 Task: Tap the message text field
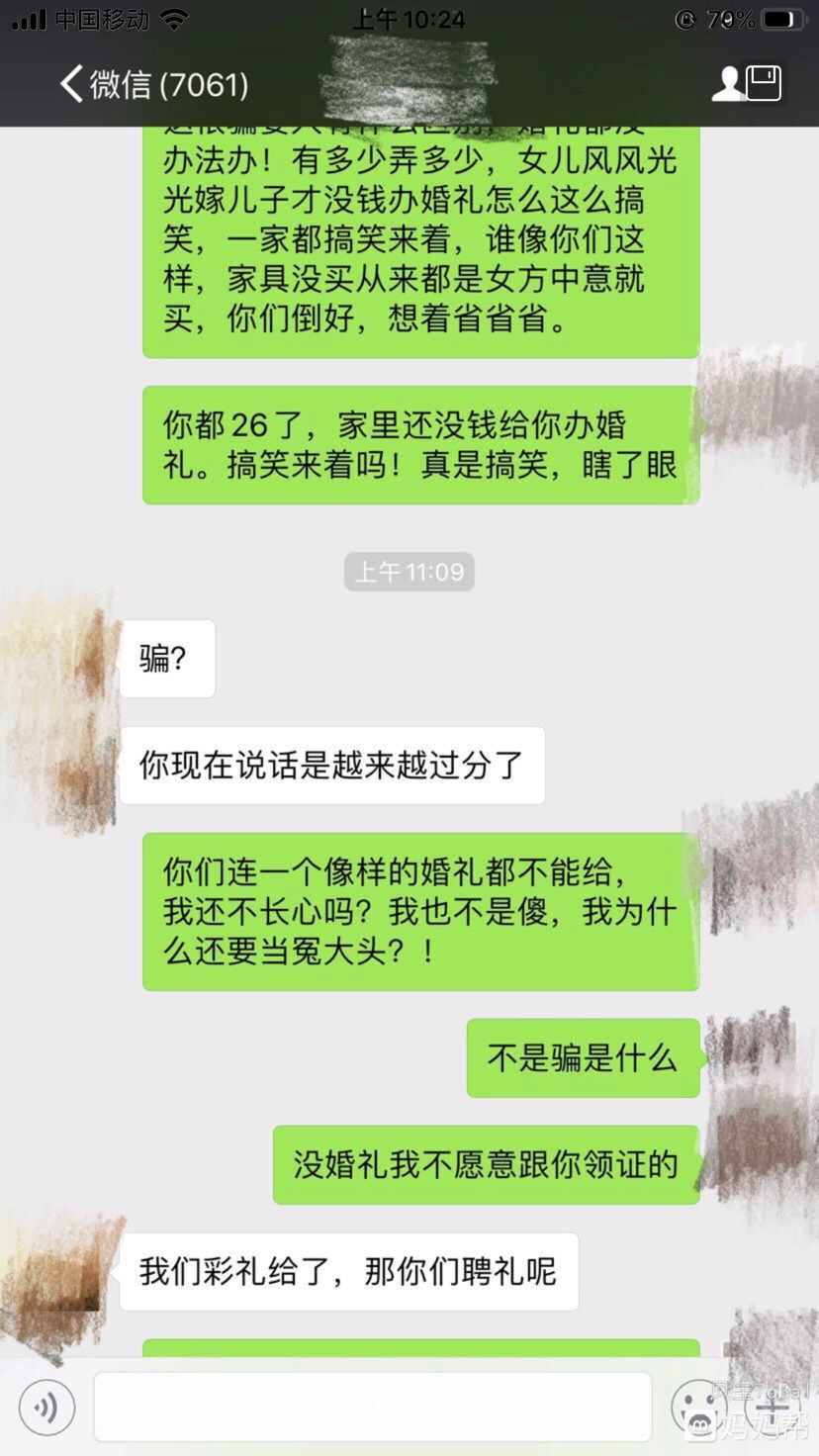click(x=372, y=1407)
